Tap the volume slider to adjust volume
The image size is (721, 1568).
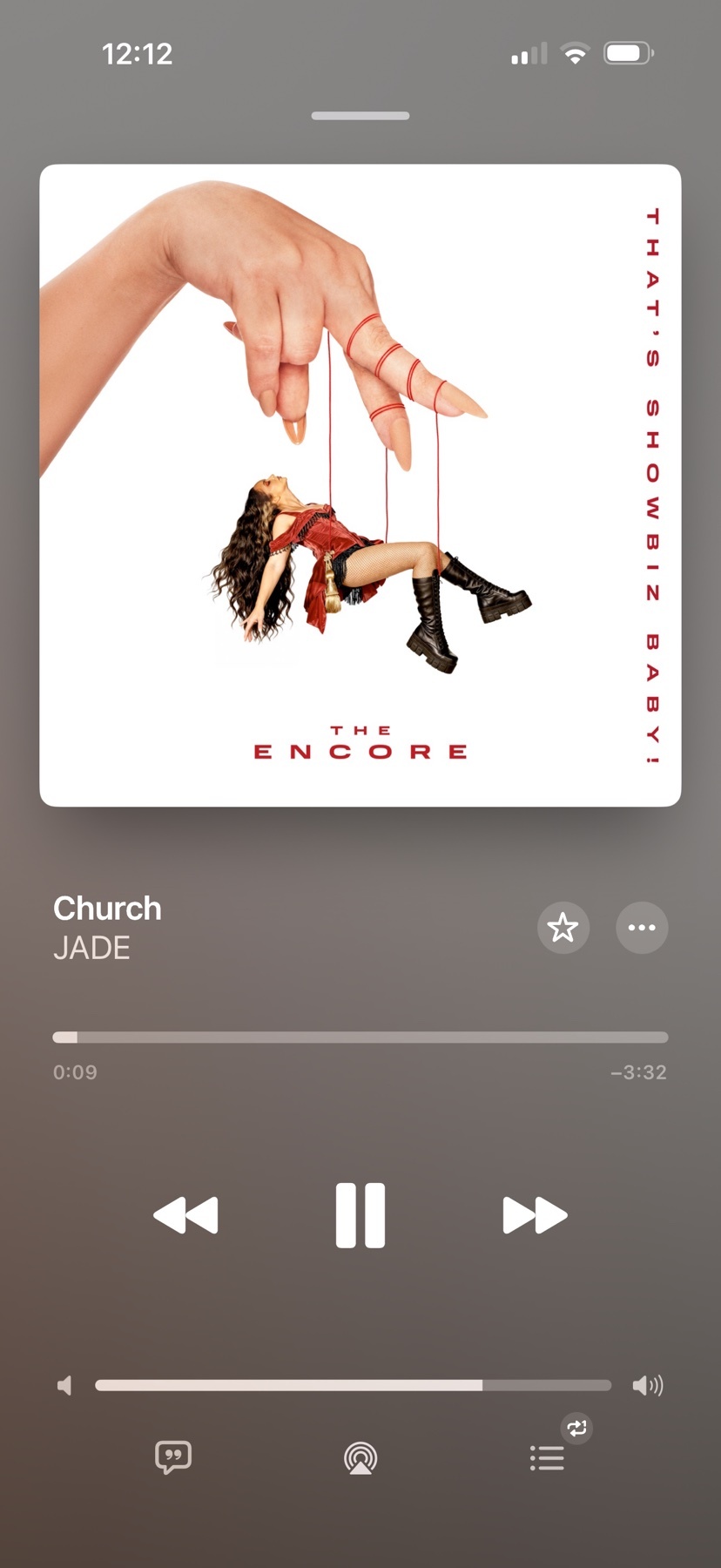click(x=354, y=1385)
